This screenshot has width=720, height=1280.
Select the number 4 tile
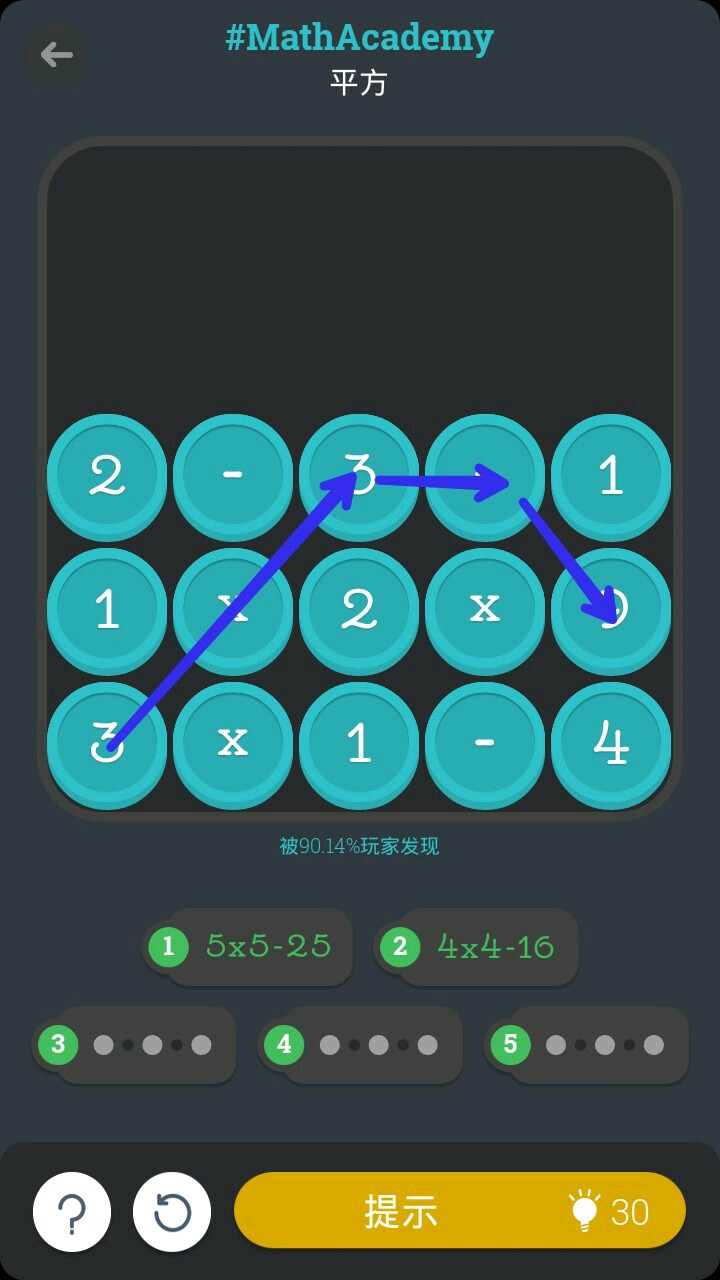(611, 742)
